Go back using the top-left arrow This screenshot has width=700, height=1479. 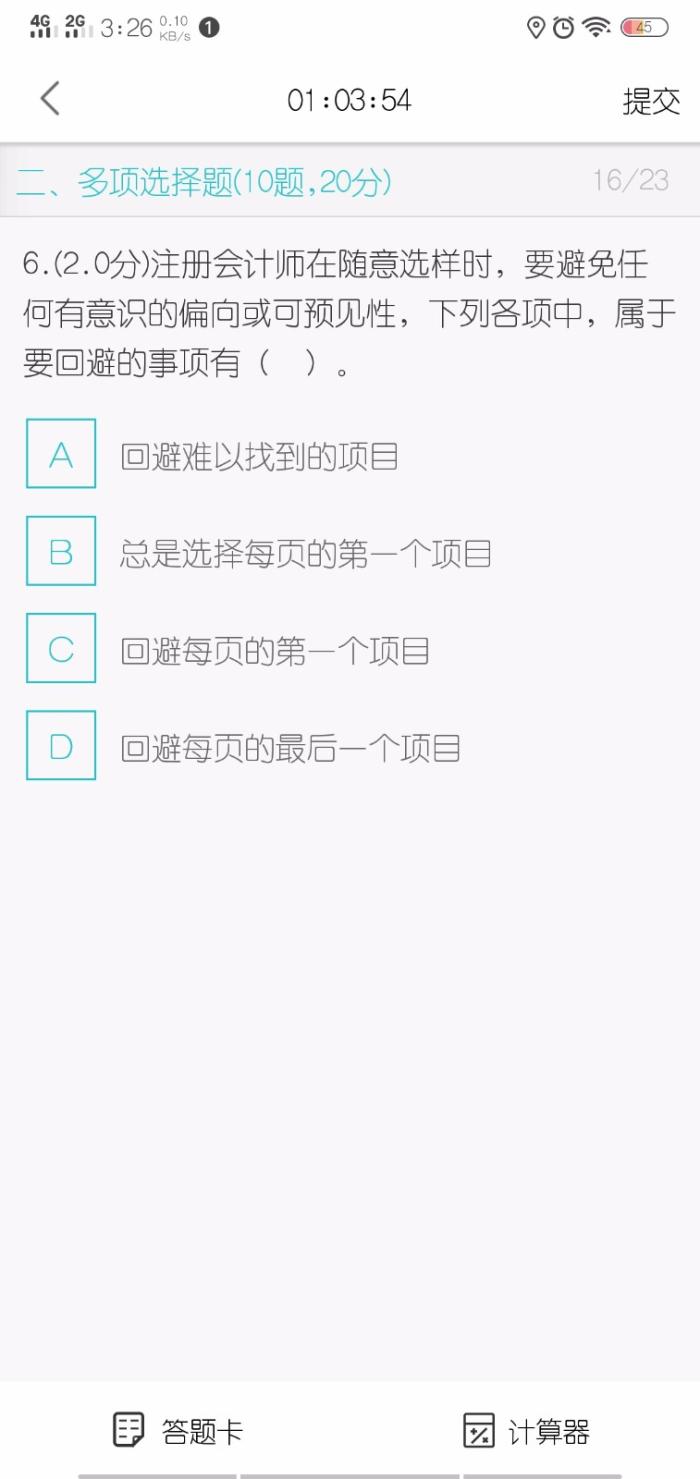click(50, 99)
